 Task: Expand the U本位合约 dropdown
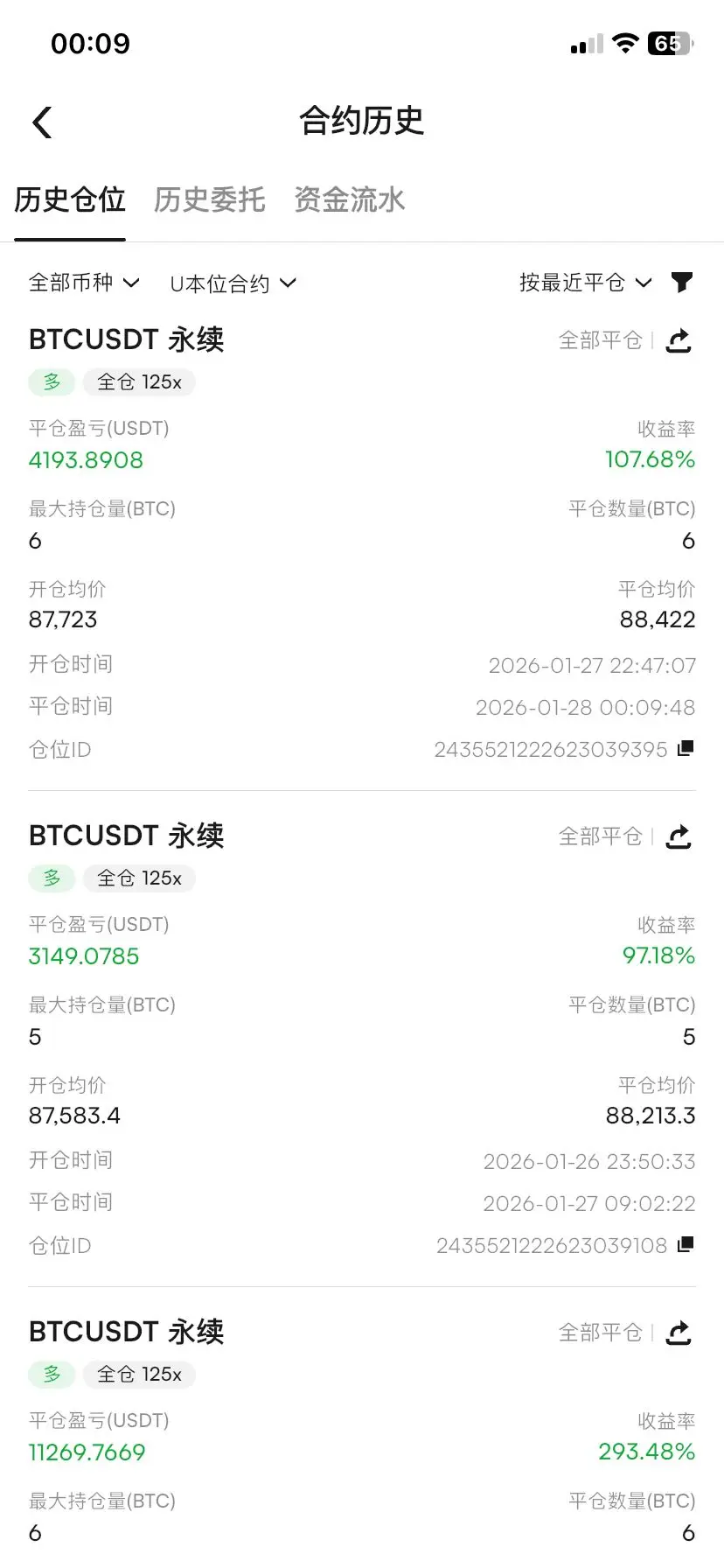tap(233, 283)
